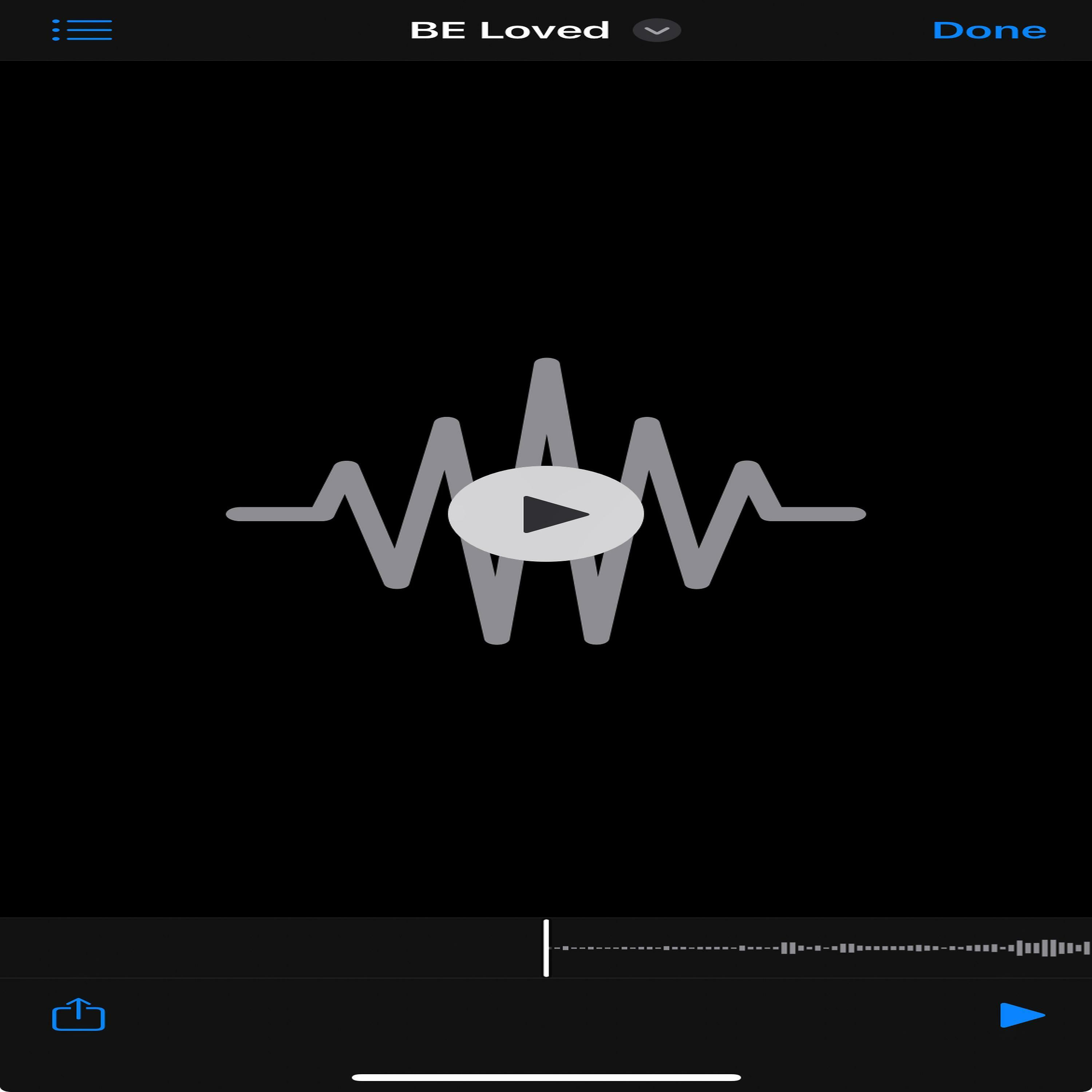Play audio with the center play button

545,514
